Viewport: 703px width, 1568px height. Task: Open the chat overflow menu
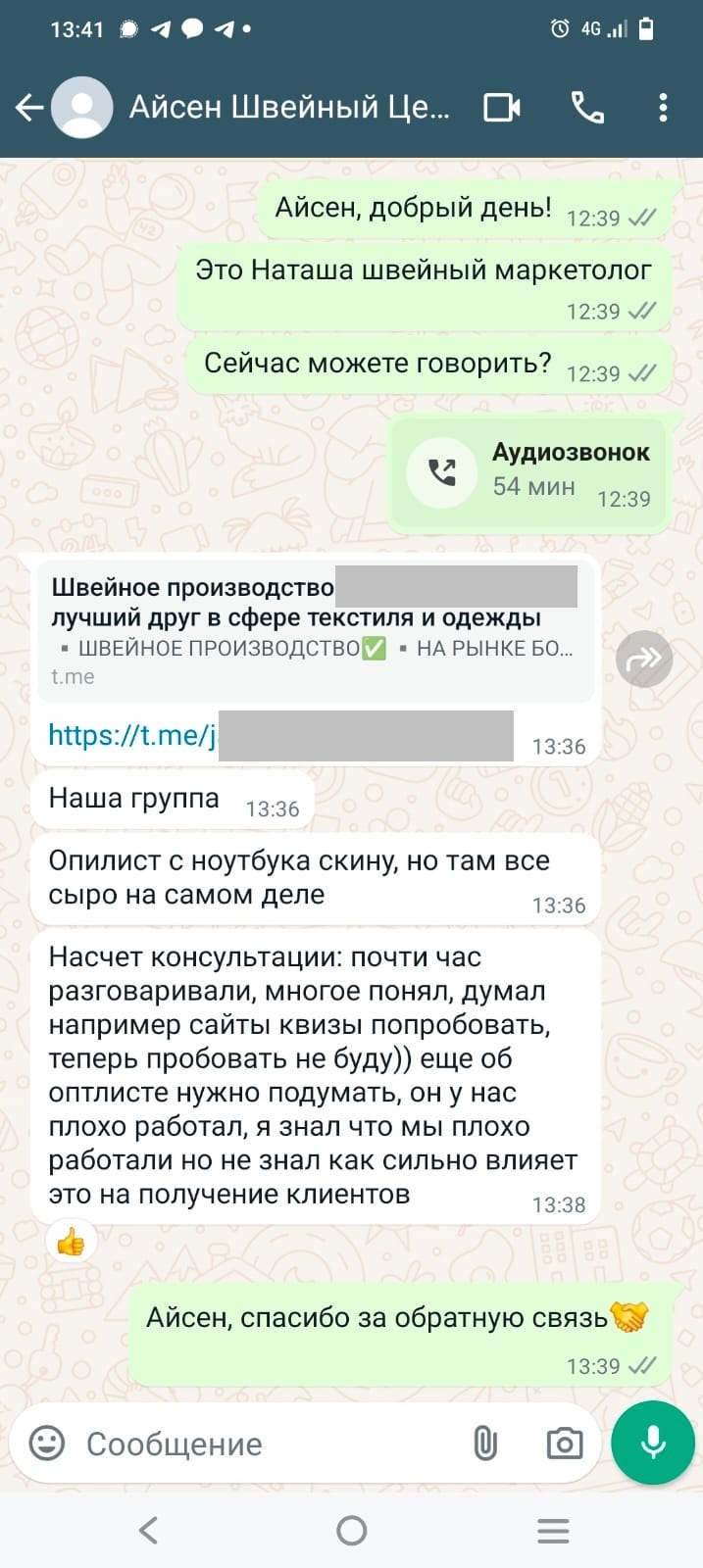coord(664,107)
